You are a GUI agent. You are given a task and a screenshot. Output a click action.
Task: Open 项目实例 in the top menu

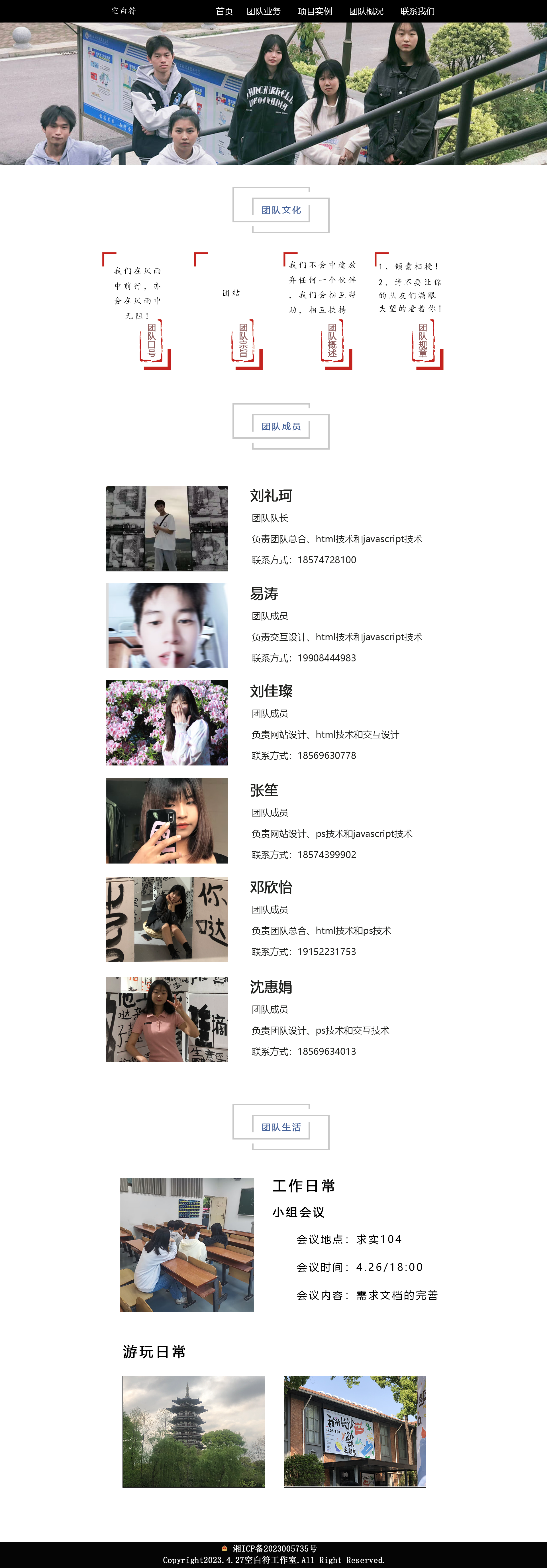pyautogui.click(x=315, y=11)
